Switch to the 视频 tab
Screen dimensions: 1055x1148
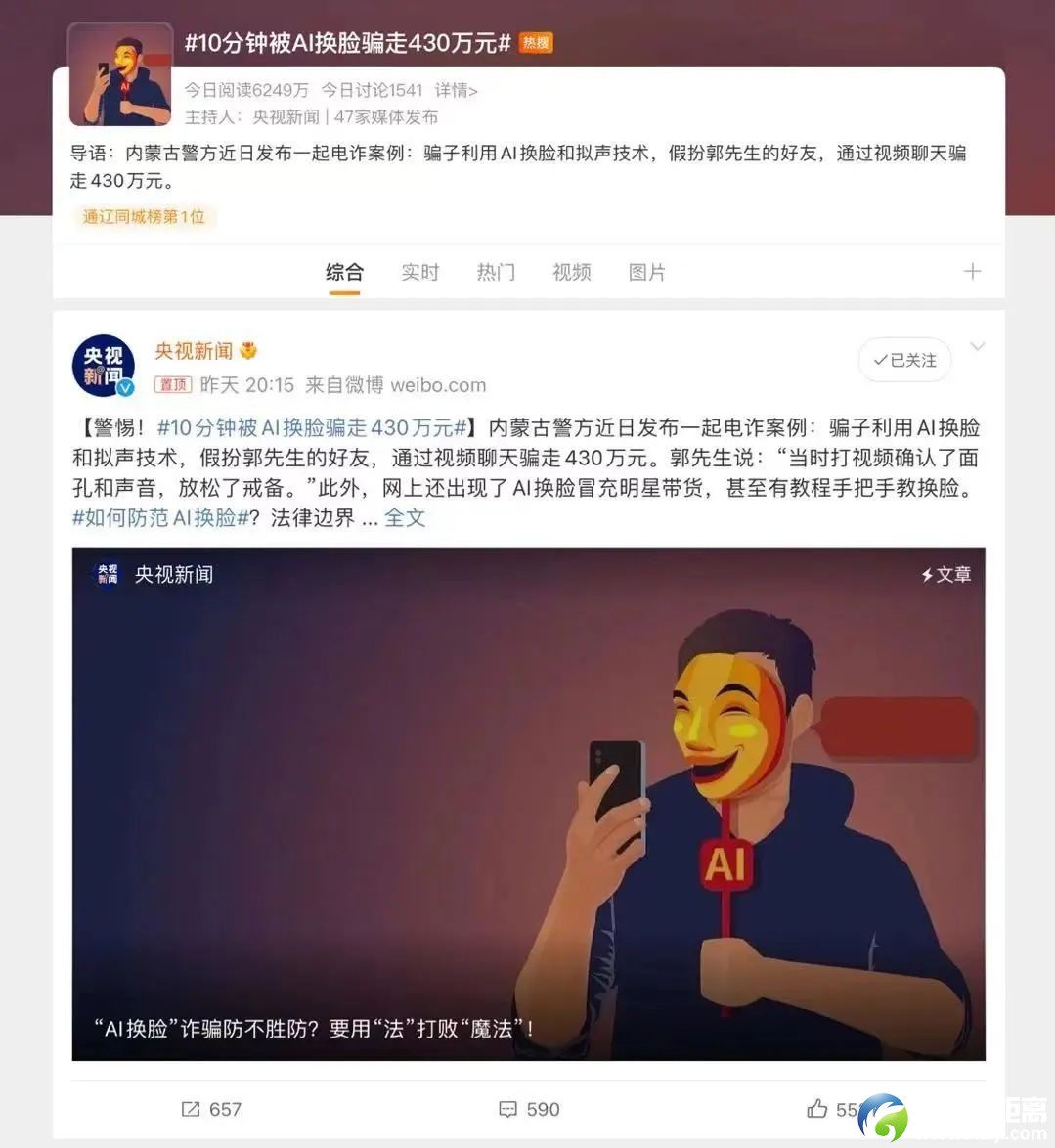pyautogui.click(x=571, y=272)
